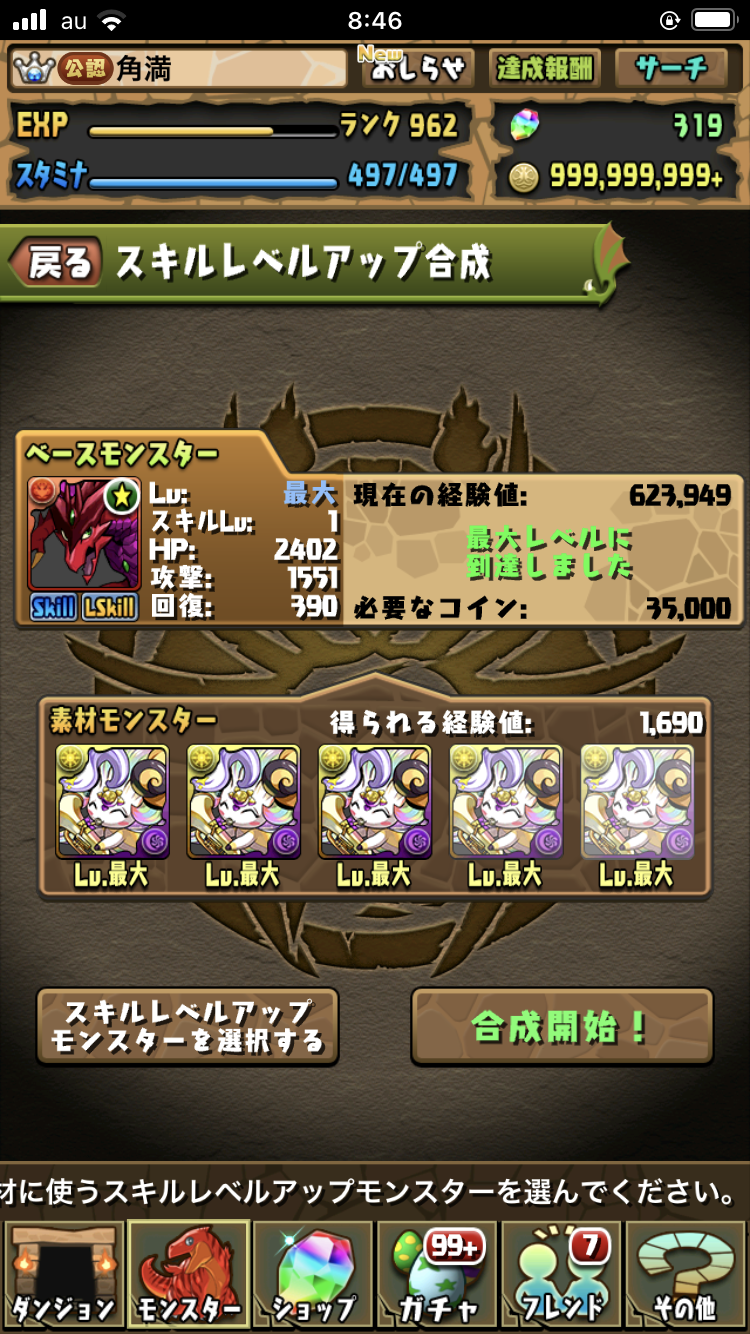This screenshot has height=1334, width=750.
Task: View the base monster's LSkill badge
Action: pos(110,607)
